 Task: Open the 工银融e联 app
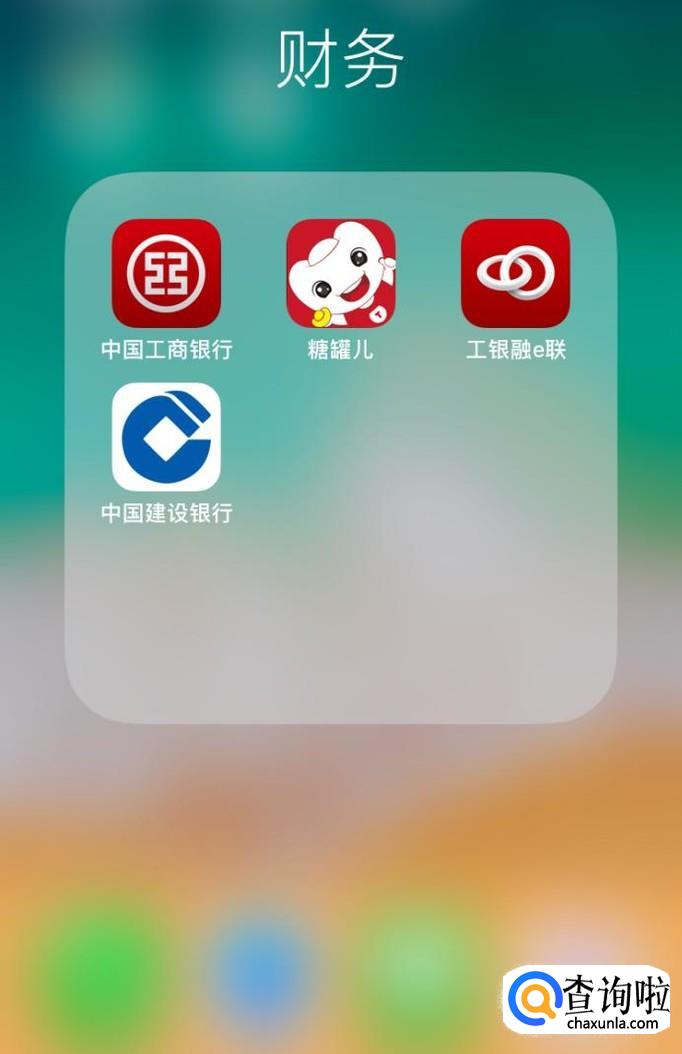pyautogui.click(x=515, y=273)
